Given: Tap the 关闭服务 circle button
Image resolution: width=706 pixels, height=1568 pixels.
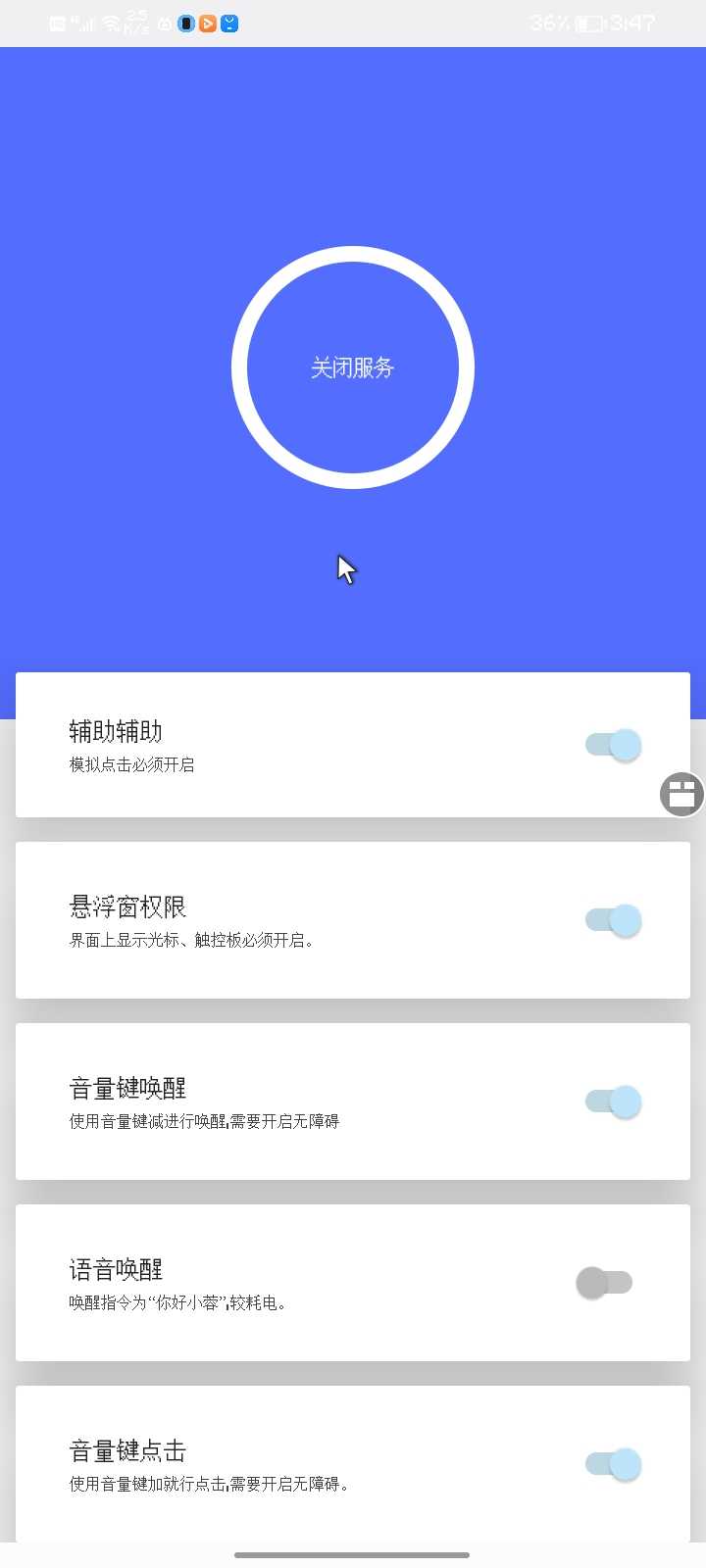Looking at the screenshot, I should point(353,367).
